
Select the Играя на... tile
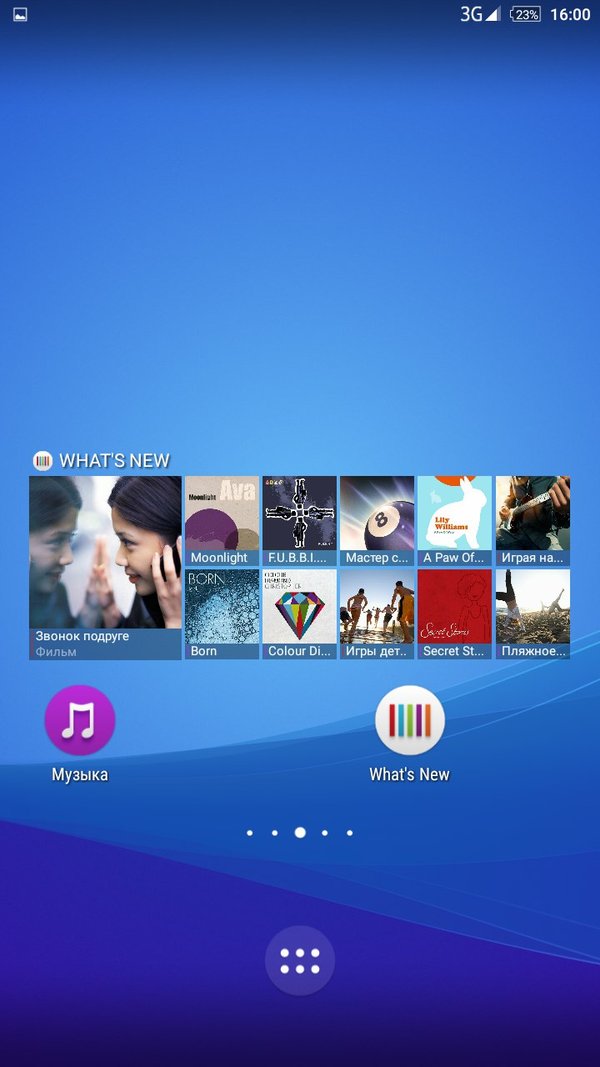pos(533,521)
